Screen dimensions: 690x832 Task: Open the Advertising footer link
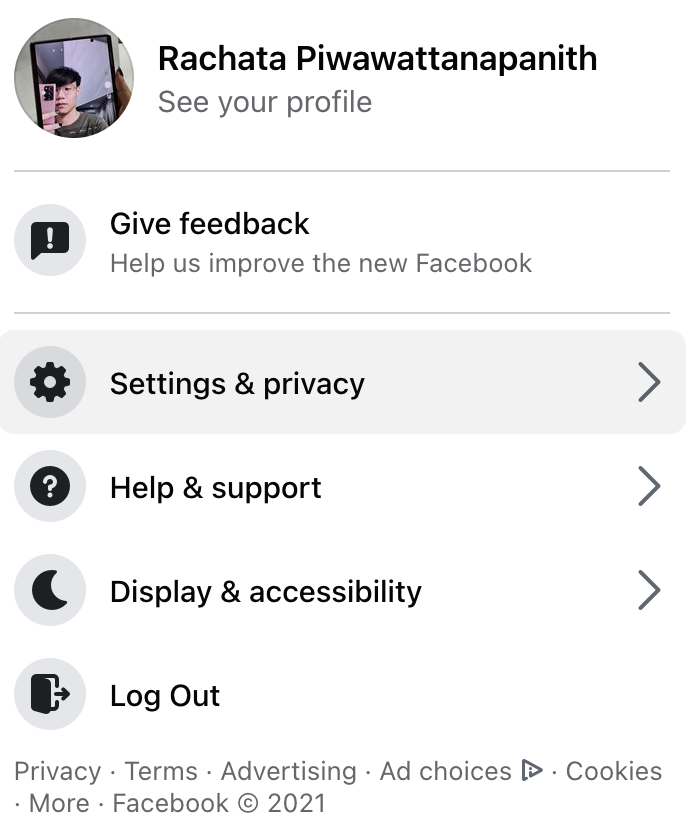[x=288, y=771]
